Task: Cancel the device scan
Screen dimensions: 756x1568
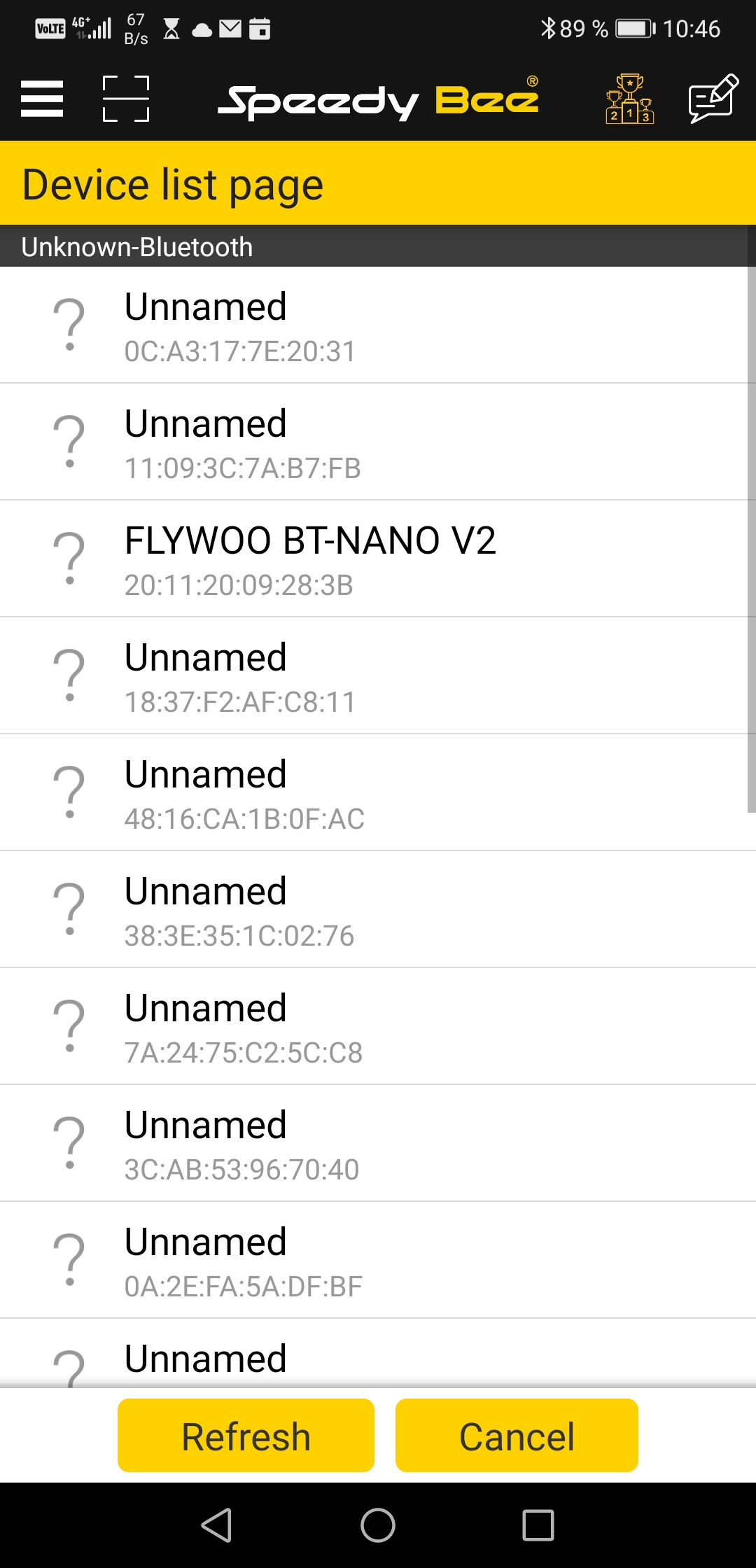Action: [517, 1436]
